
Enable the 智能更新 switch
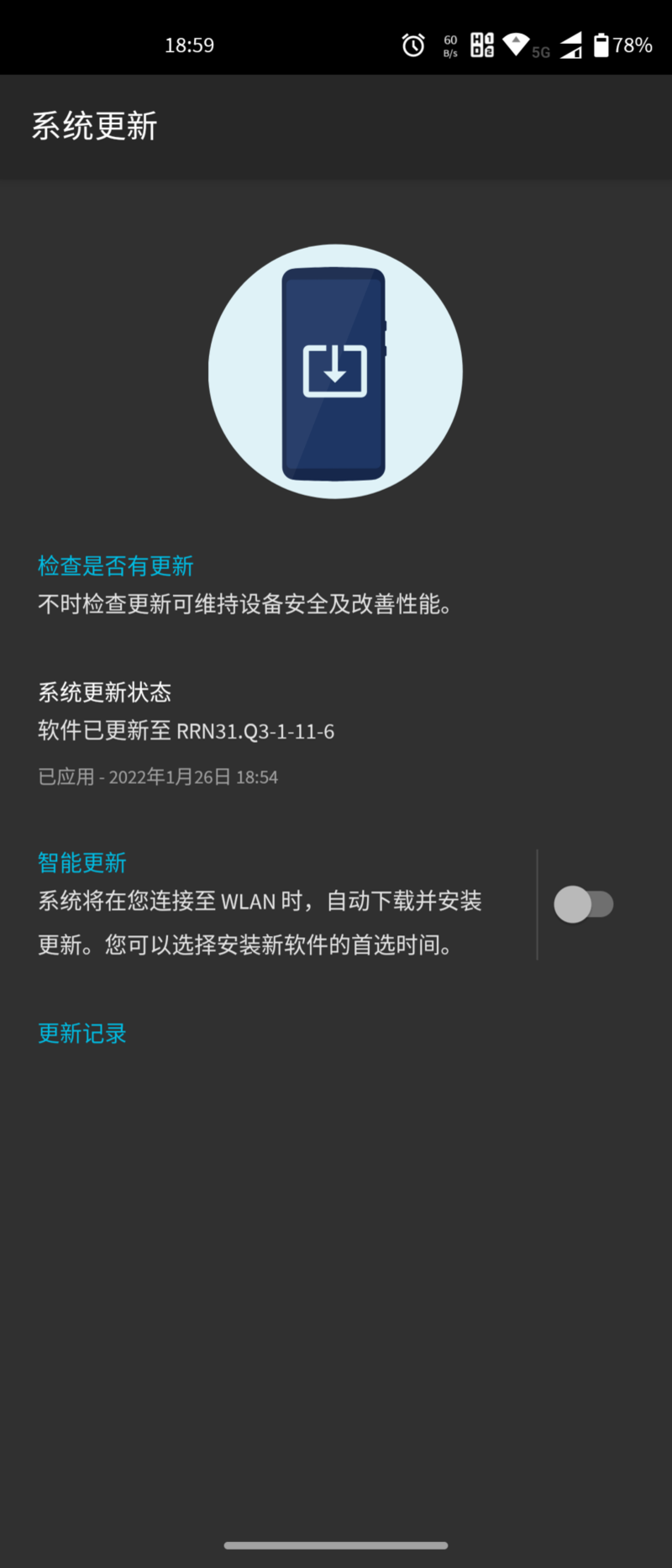tap(584, 905)
